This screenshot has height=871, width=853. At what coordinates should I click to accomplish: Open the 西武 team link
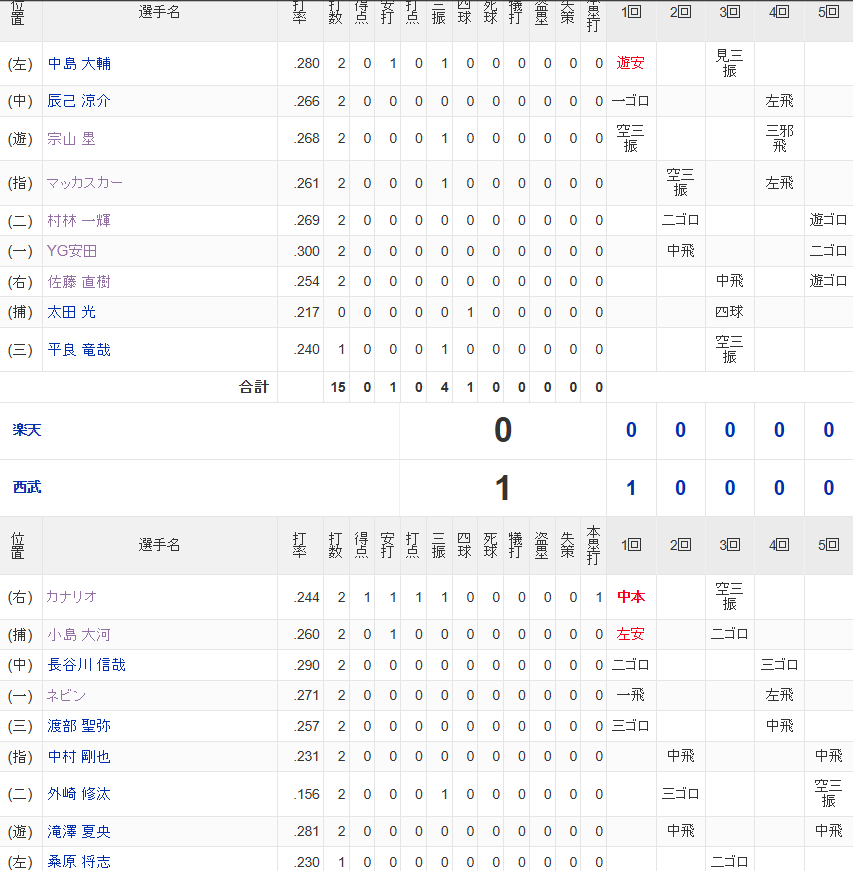[x=27, y=487]
